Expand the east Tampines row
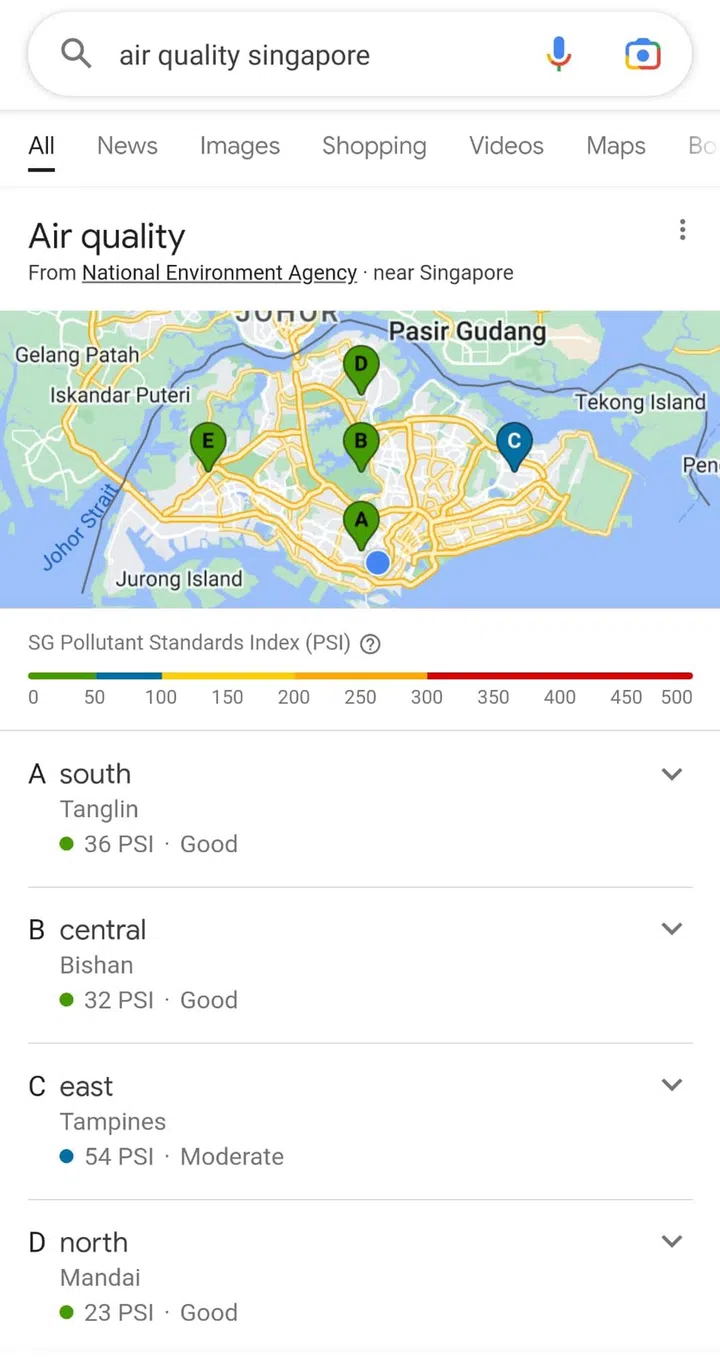The image size is (720, 1364). pyautogui.click(x=672, y=1085)
